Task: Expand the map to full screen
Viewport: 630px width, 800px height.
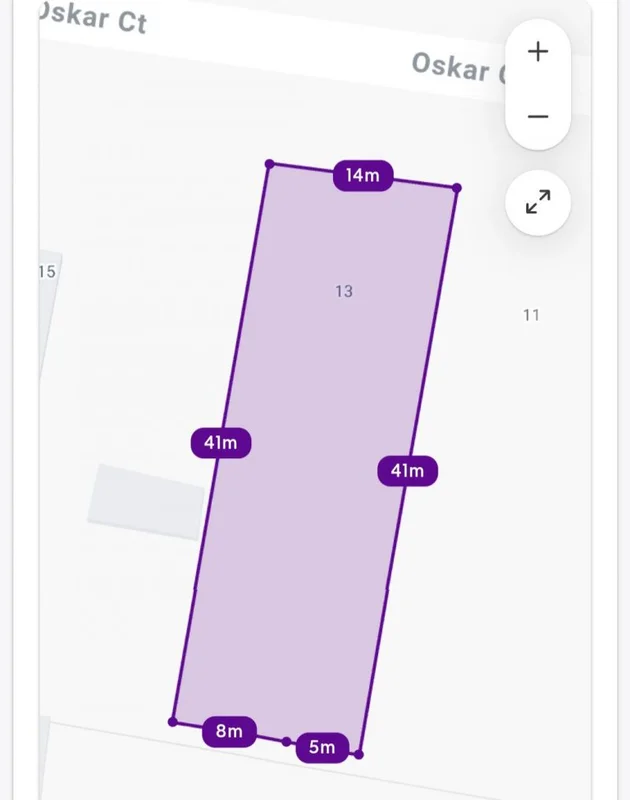Action: (x=538, y=203)
